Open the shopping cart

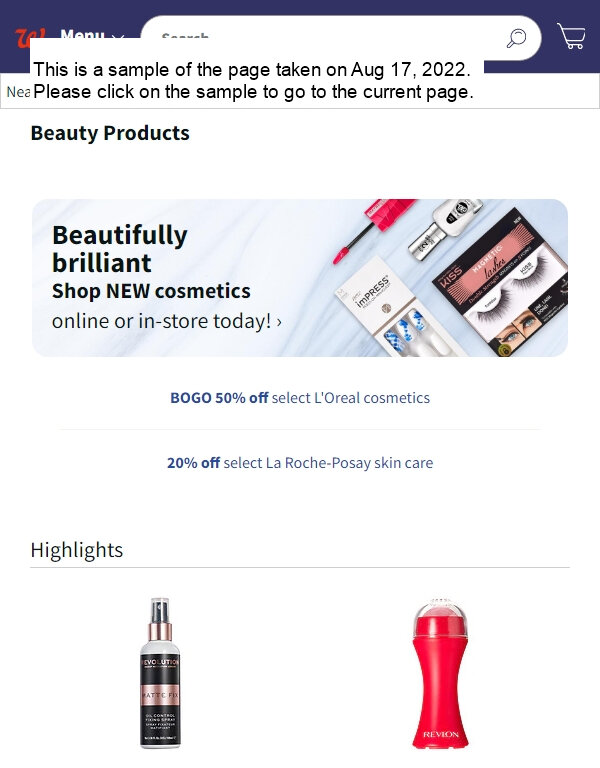(571, 37)
